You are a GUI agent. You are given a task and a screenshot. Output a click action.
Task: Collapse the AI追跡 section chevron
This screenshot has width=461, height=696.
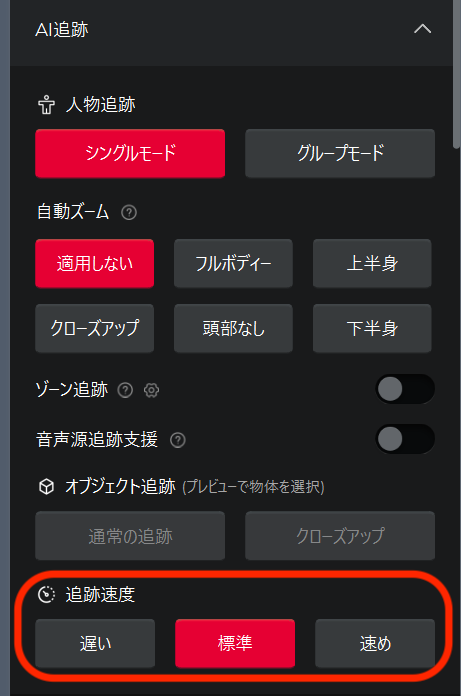(x=422, y=29)
